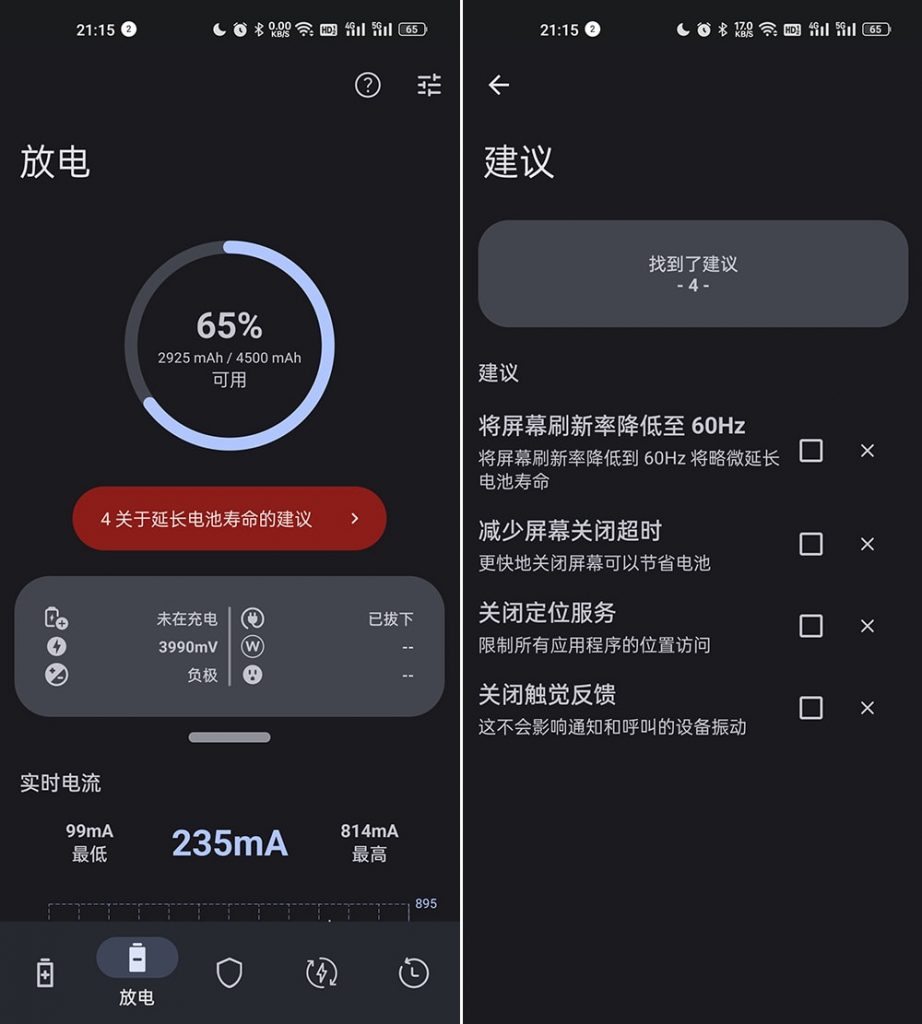Switch to the shield protection tab

[x=229, y=972]
